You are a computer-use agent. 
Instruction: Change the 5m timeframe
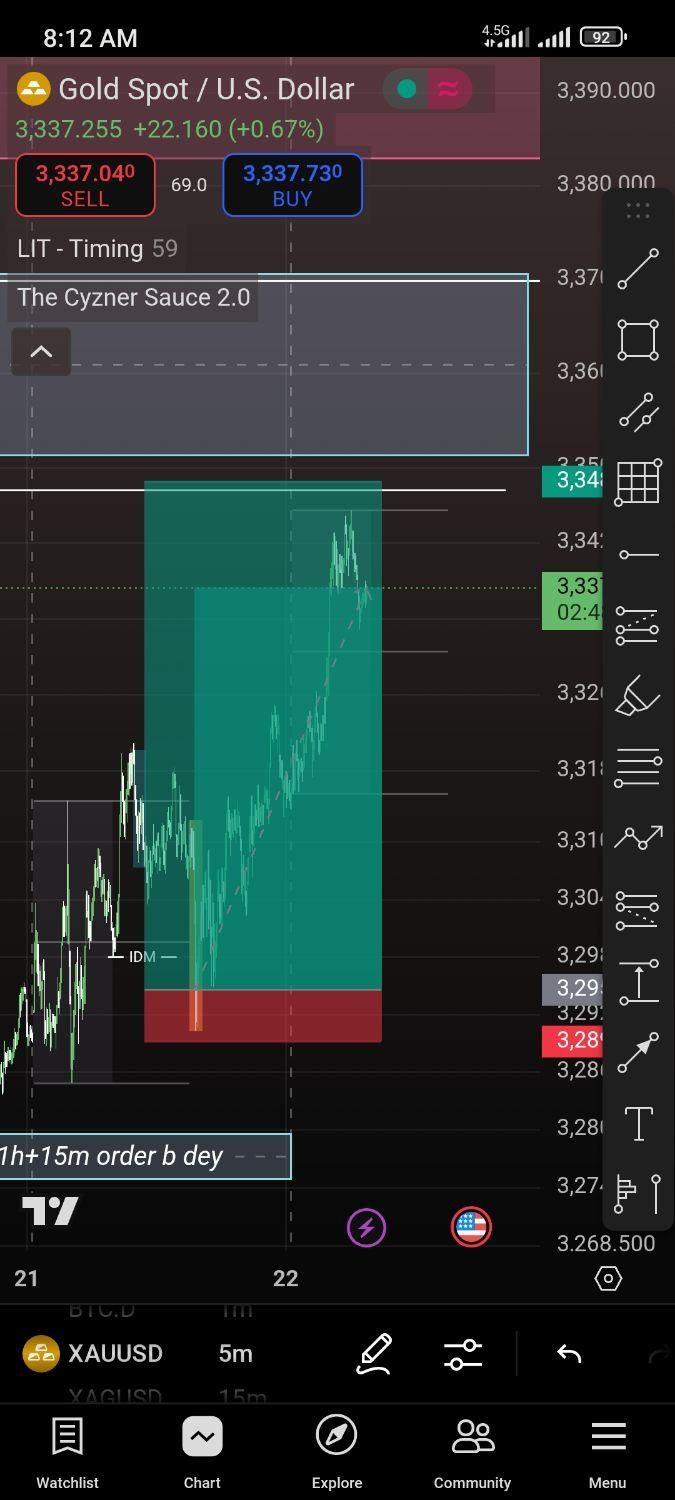coord(235,1353)
